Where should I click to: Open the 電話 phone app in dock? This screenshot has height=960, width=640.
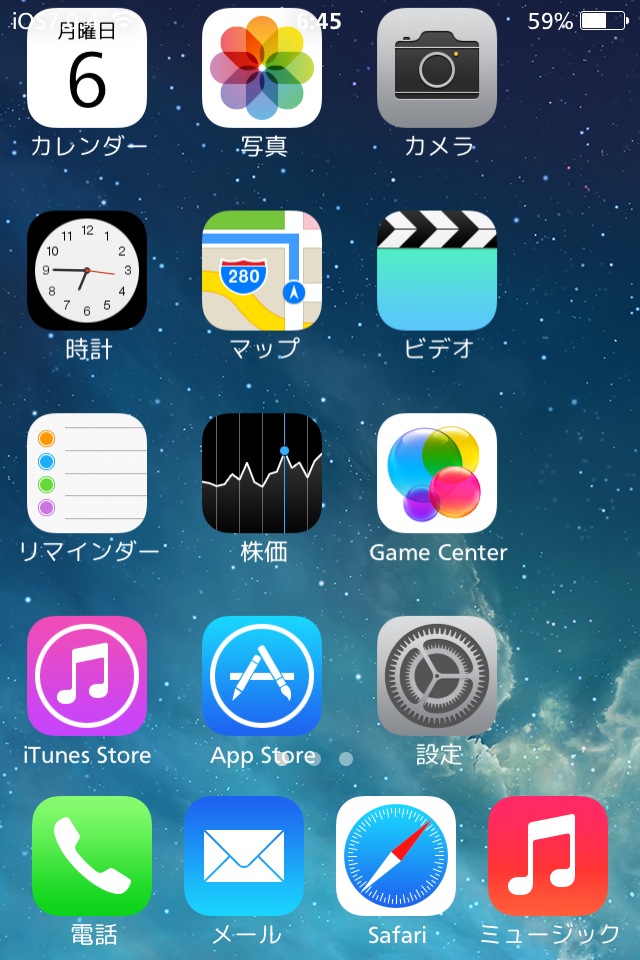92,856
